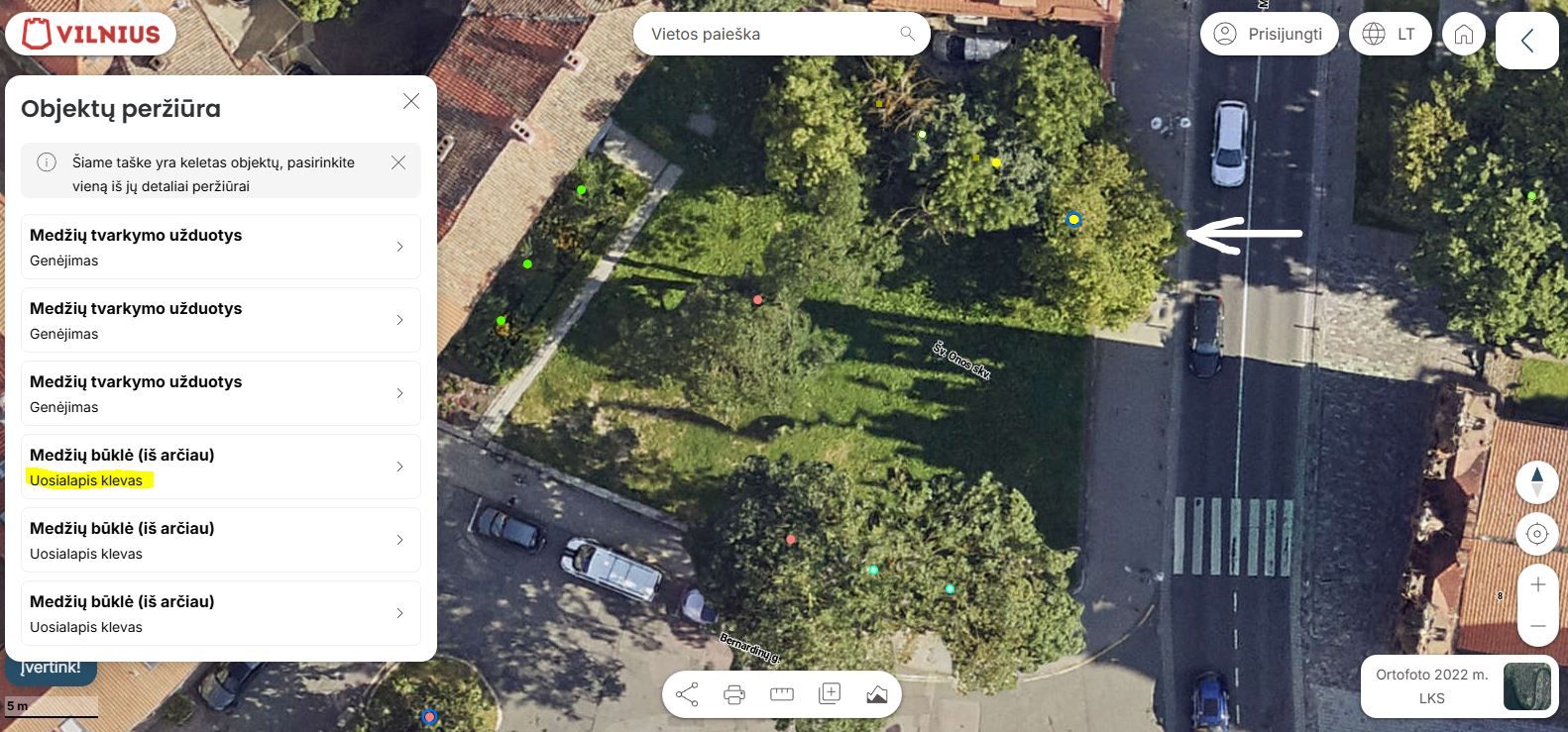Collapse the side panel with the arrow

tap(1526, 41)
